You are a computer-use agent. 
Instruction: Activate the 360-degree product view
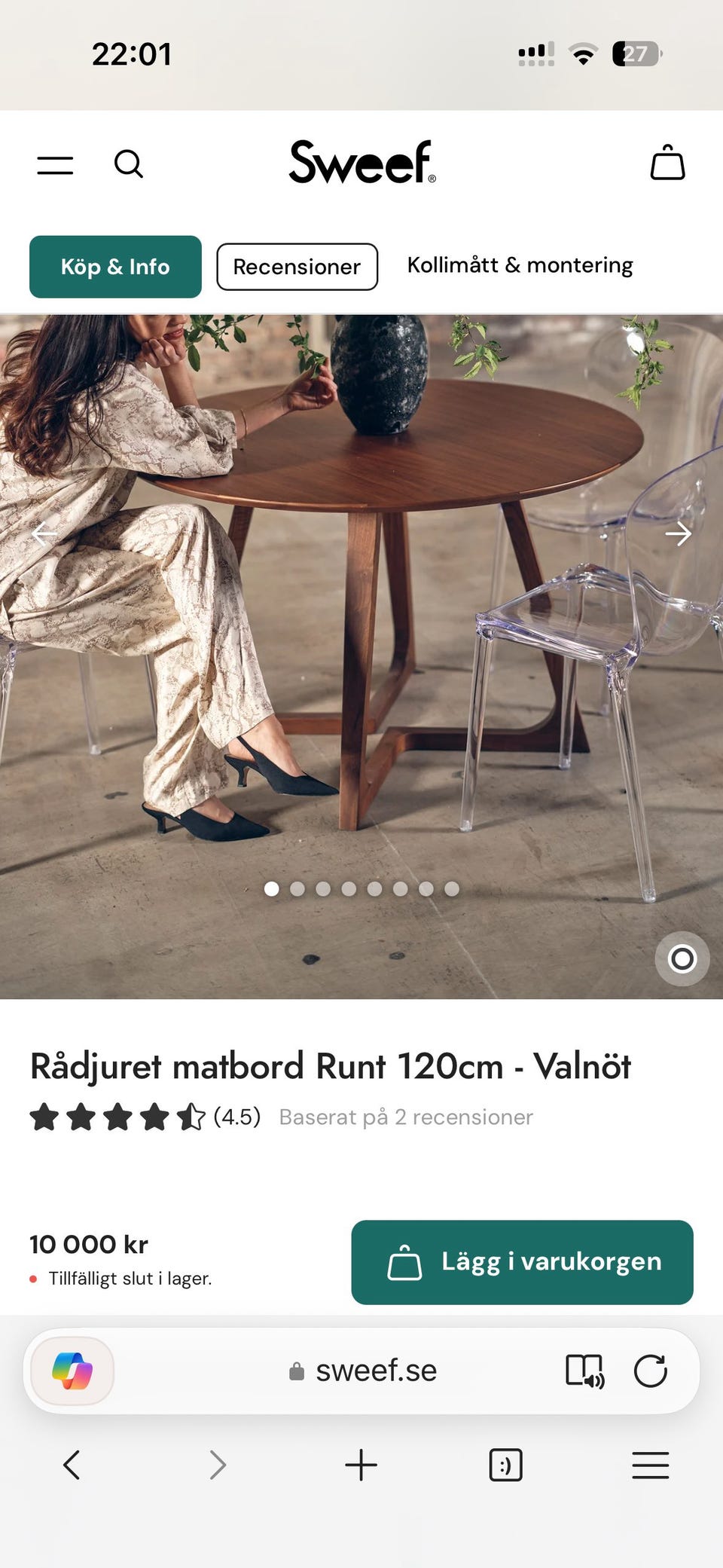tap(682, 958)
